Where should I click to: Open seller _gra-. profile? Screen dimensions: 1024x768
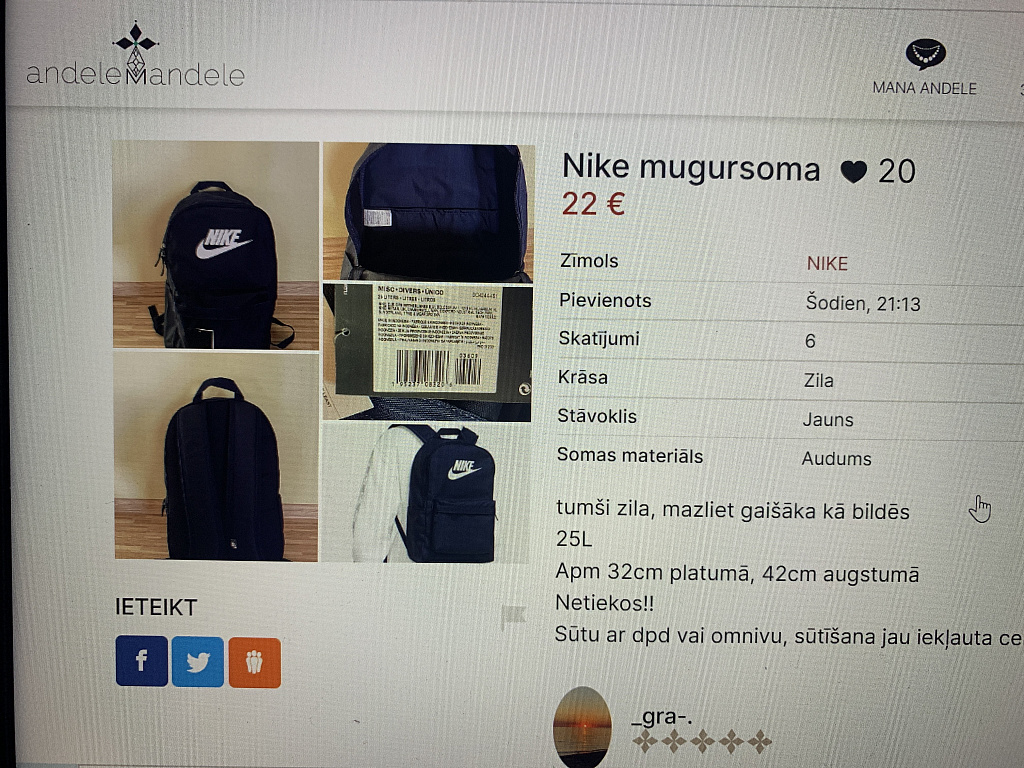tap(661, 717)
